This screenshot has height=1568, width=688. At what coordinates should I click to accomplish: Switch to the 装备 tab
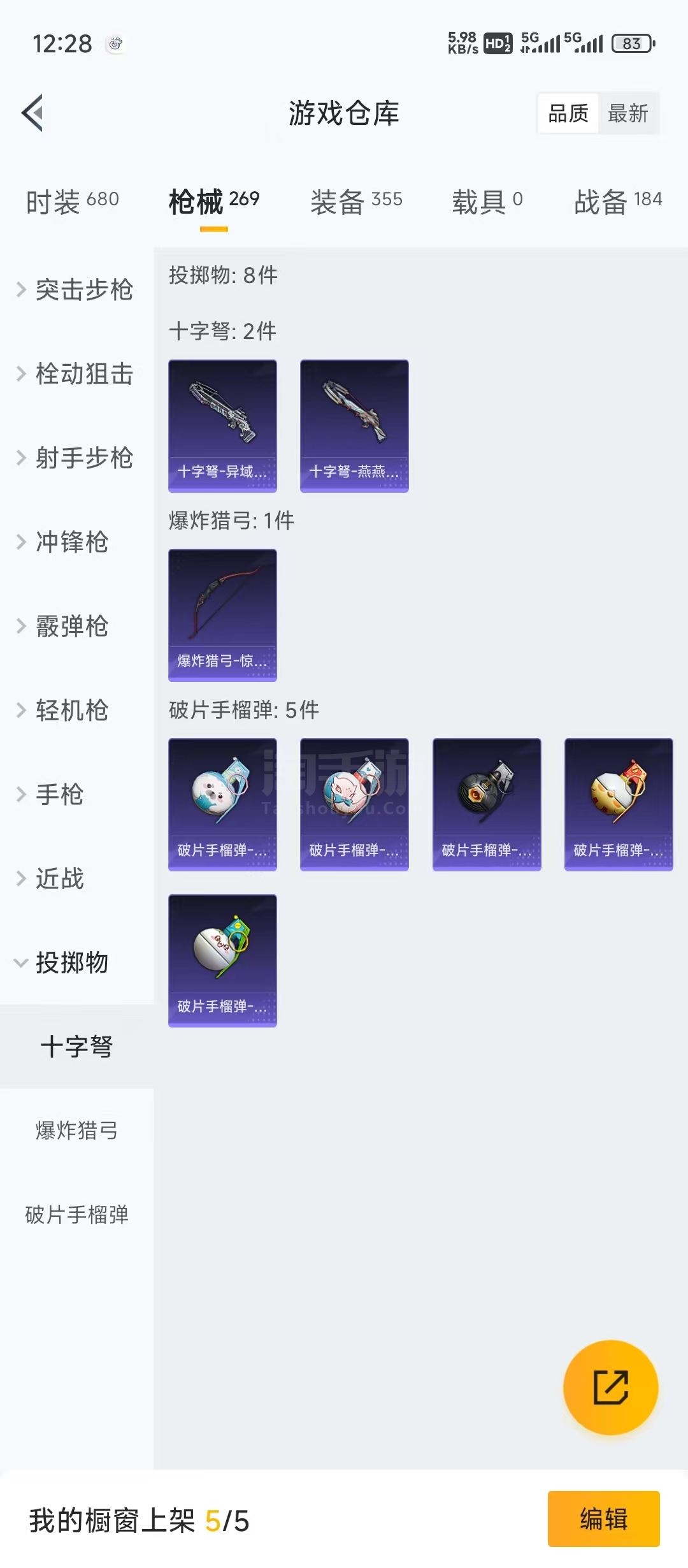[x=356, y=201]
